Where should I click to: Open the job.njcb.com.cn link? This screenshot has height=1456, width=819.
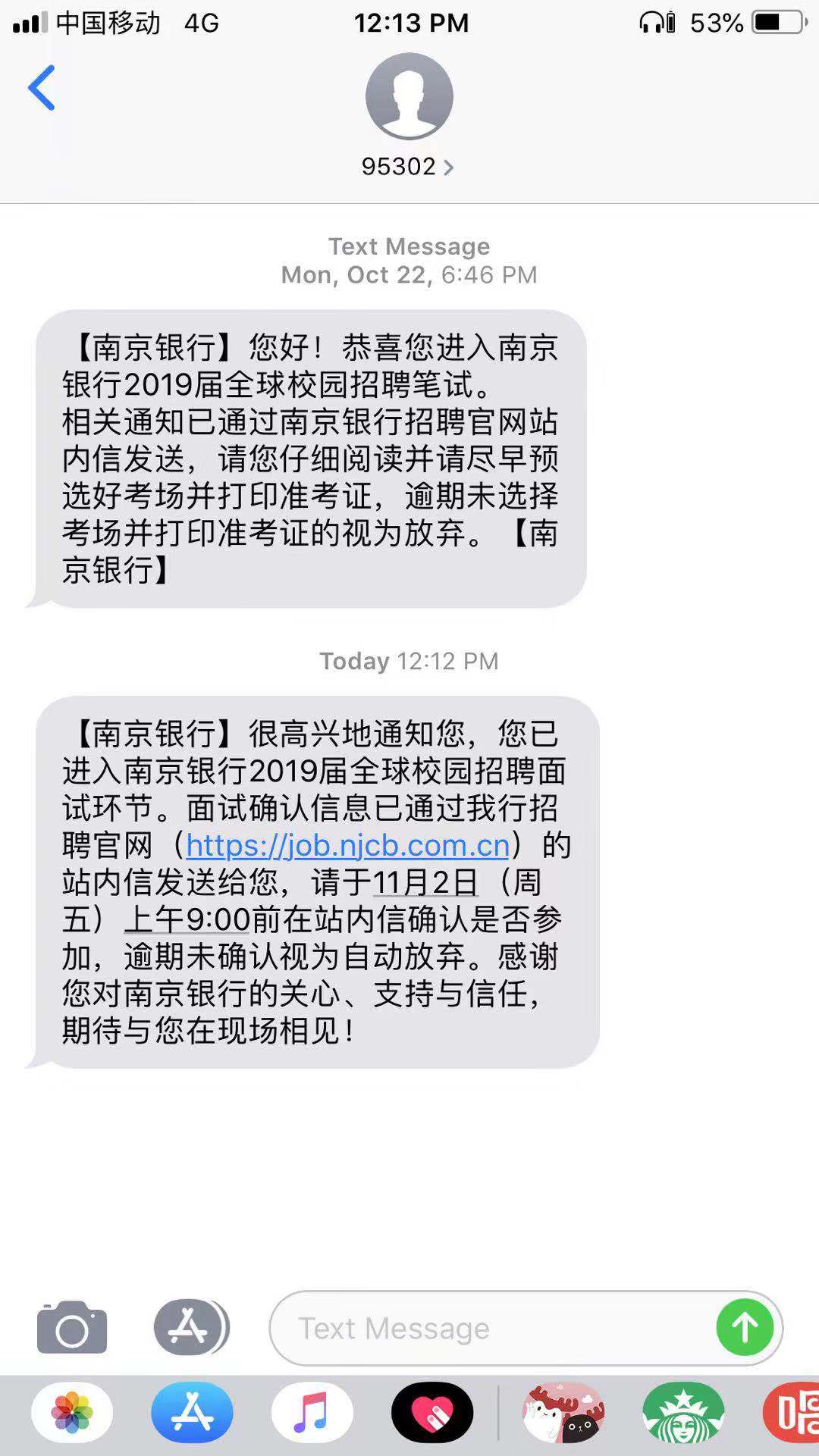[347, 845]
